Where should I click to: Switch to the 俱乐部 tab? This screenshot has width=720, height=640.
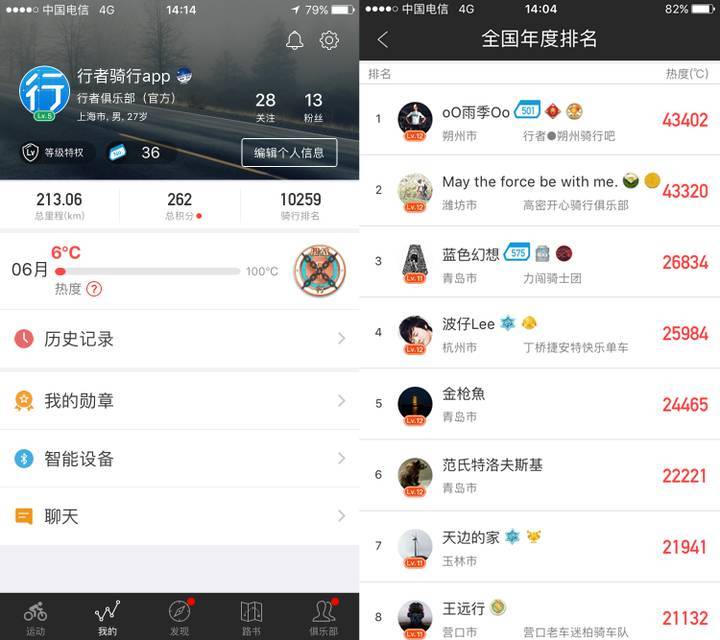(x=323, y=617)
